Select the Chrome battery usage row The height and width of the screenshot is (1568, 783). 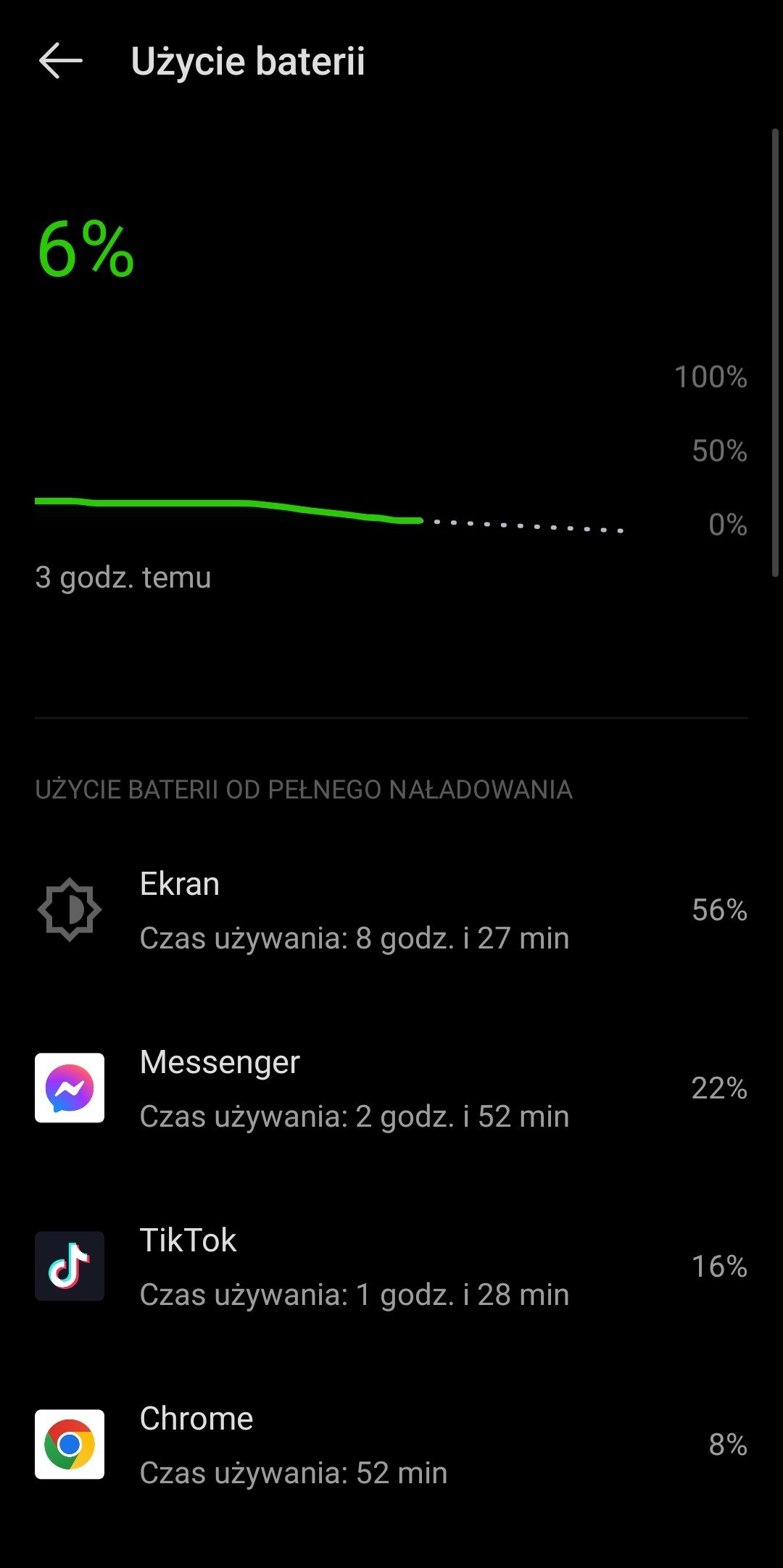click(x=391, y=1445)
